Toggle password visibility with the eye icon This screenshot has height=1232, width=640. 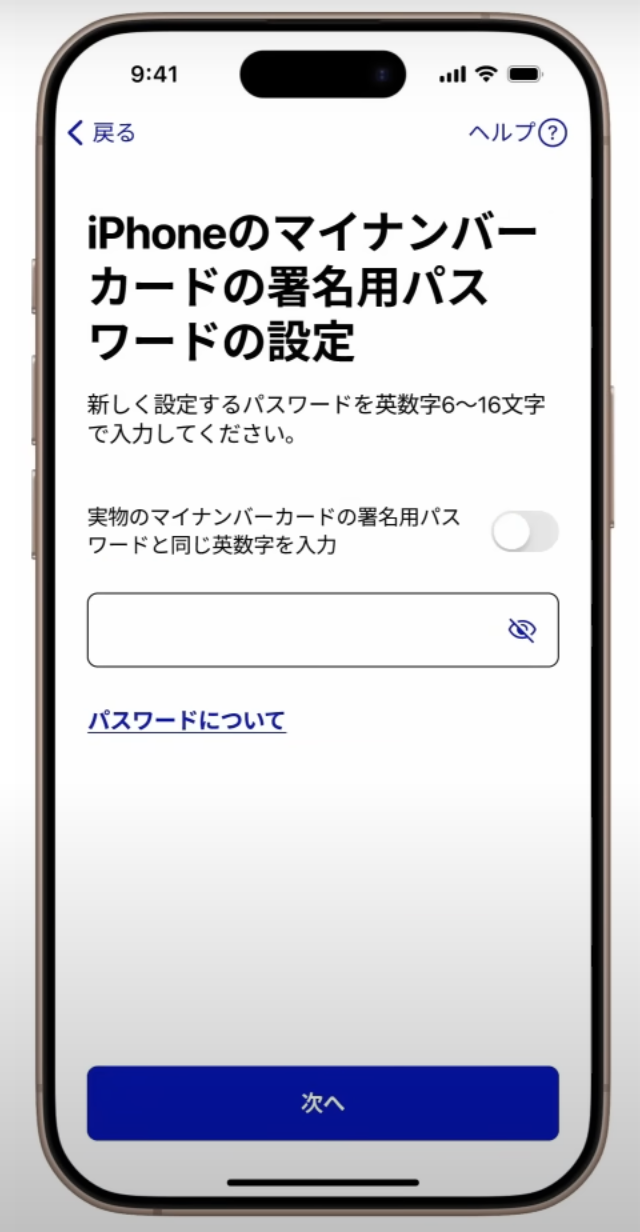(521, 630)
